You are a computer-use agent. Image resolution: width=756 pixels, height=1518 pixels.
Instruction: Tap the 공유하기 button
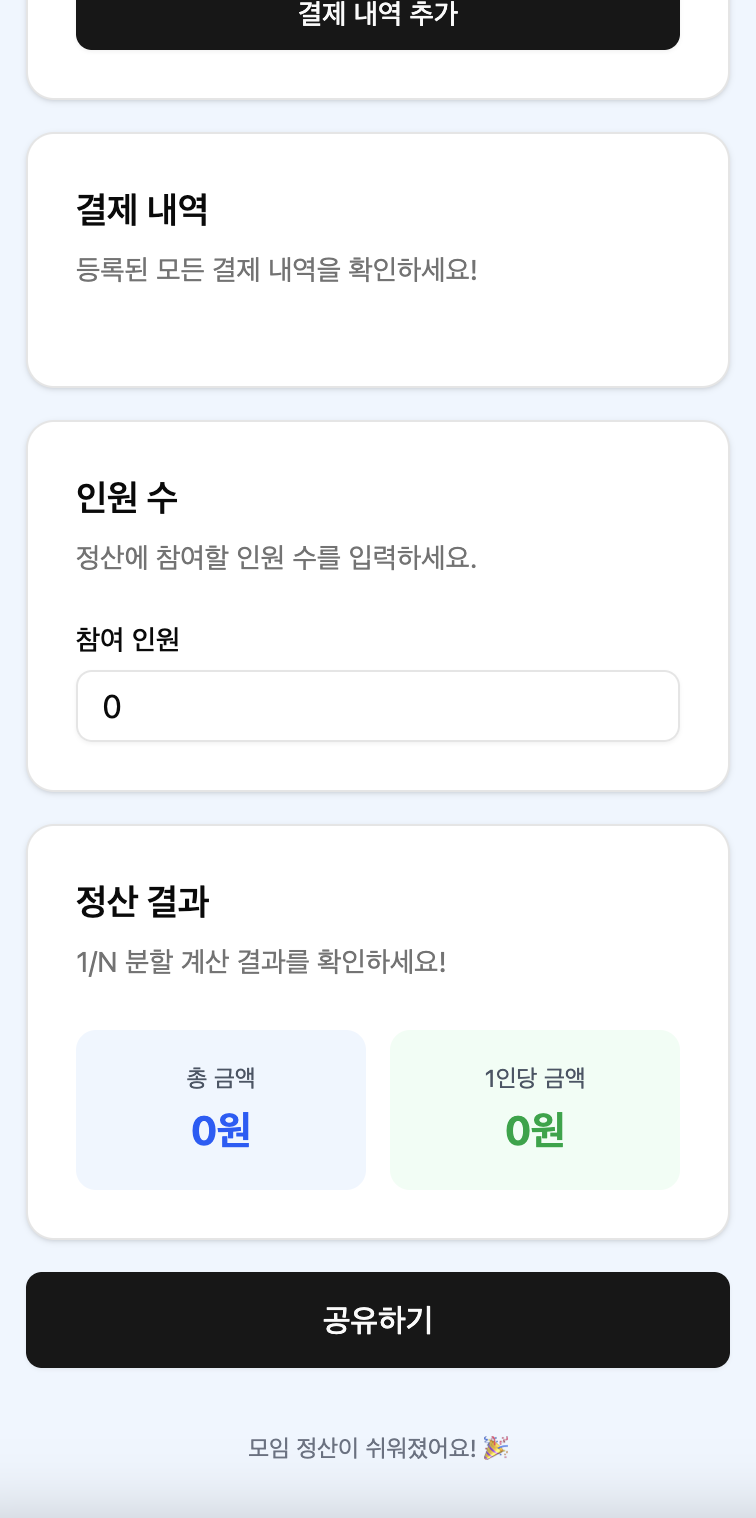pos(378,1319)
